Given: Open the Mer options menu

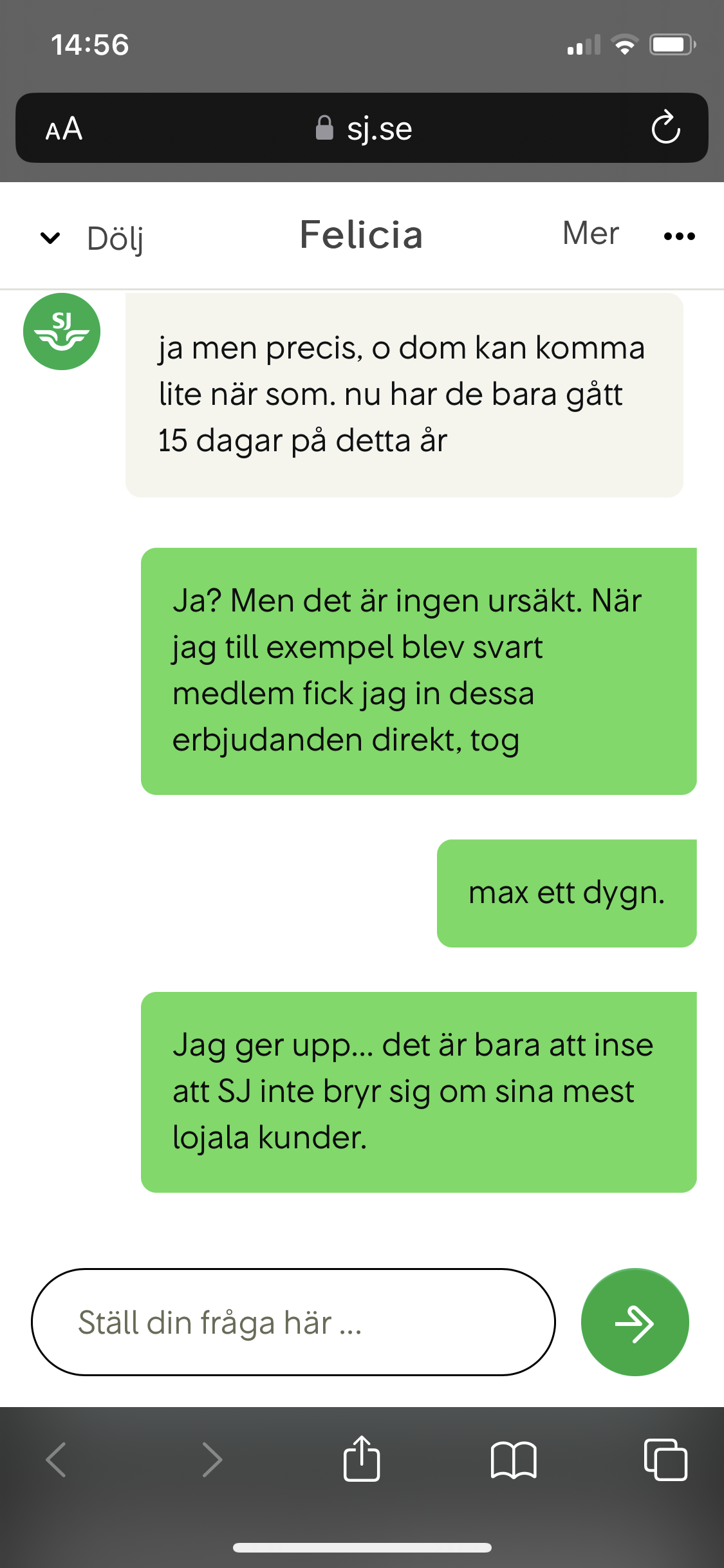Looking at the screenshot, I should coord(628,235).
